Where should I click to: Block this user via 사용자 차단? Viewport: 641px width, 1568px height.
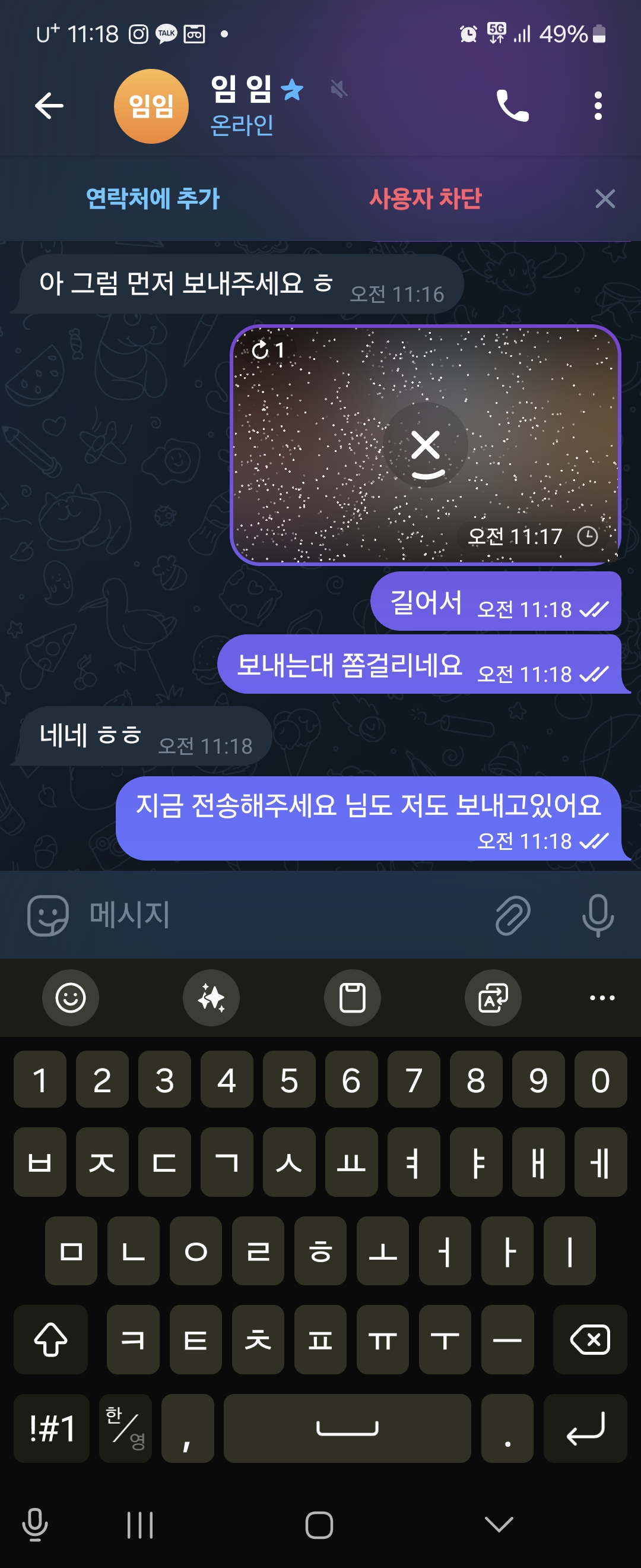[x=425, y=198]
